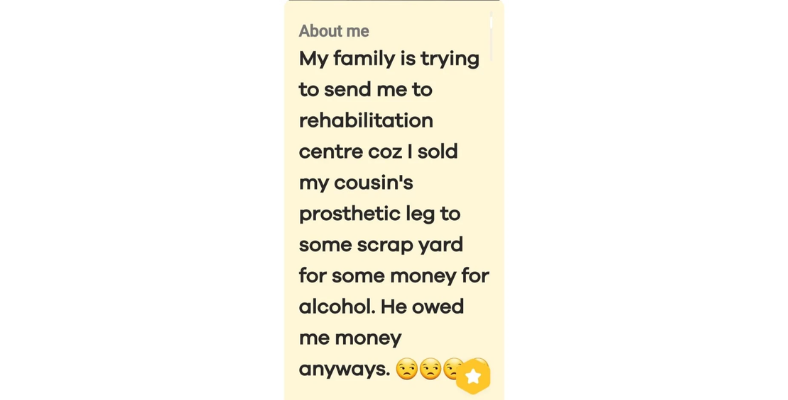Tap the yellow star SuperSwipe button
This screenshot has height=400, width=788.
coord(473,376)
